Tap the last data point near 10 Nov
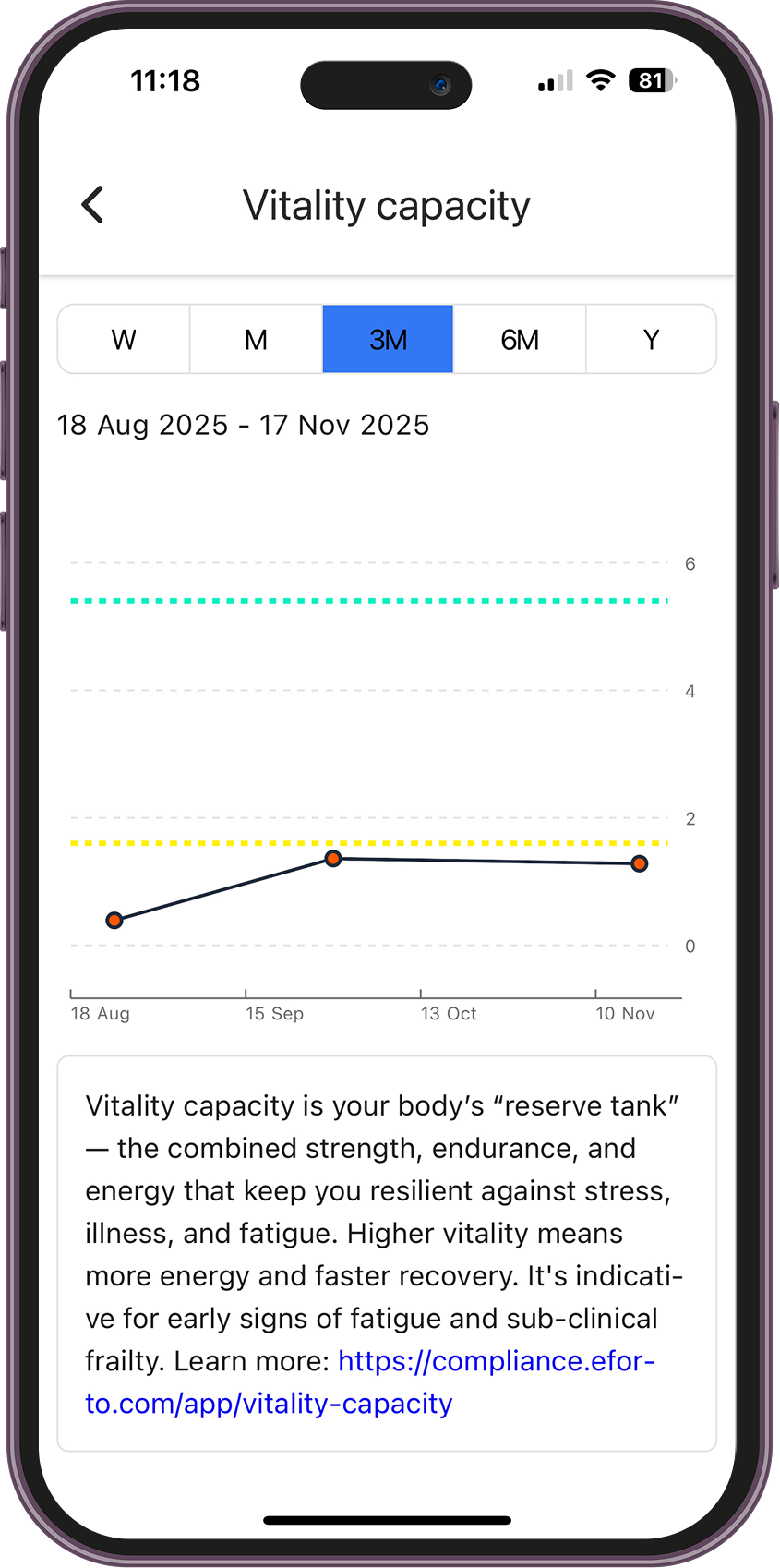 (x=640, y=863)
